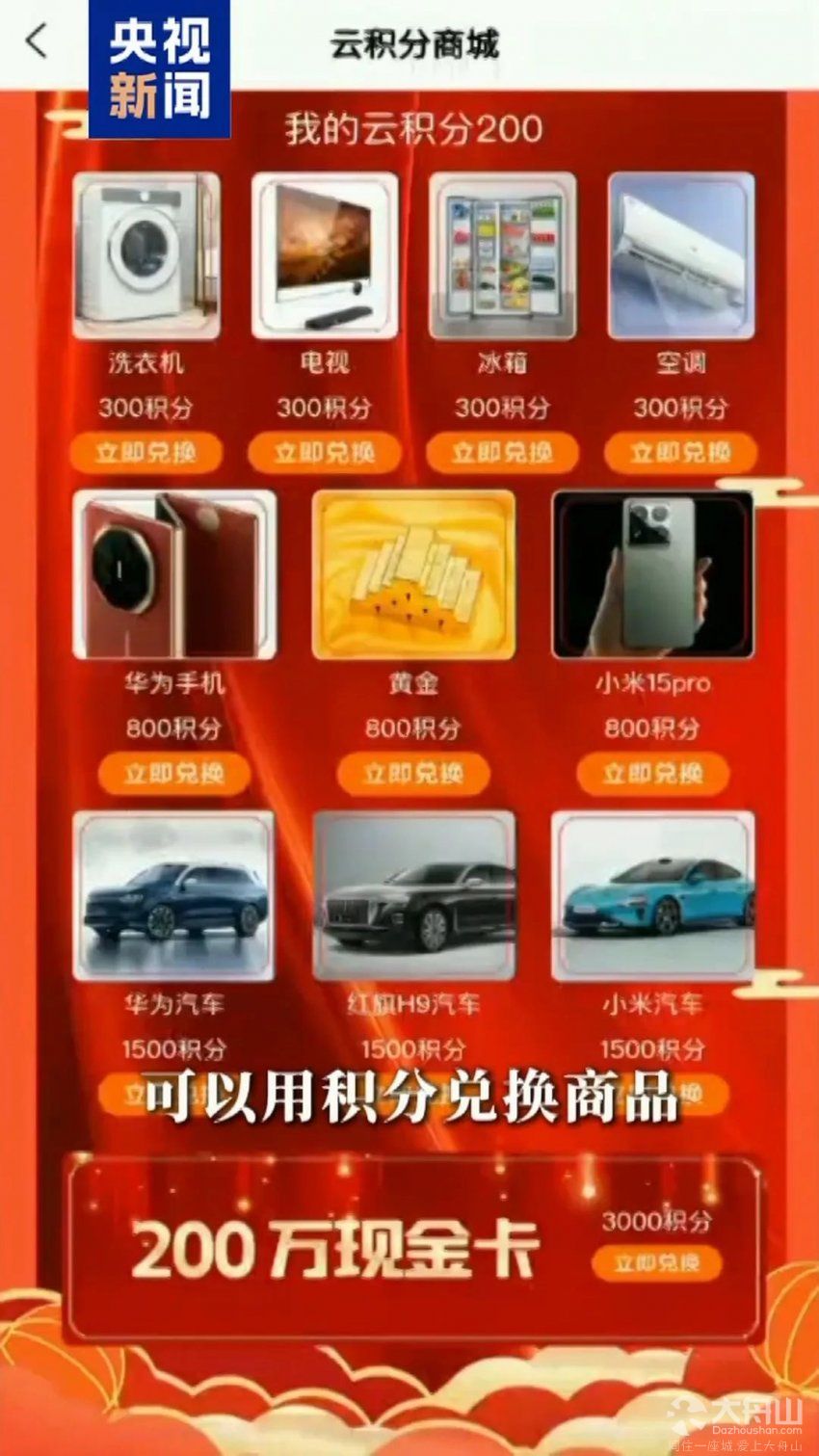This screenshot has height=1456, width=819.
Task: Tap 立即兑换 under 电视
Action: tap(324, 452)
